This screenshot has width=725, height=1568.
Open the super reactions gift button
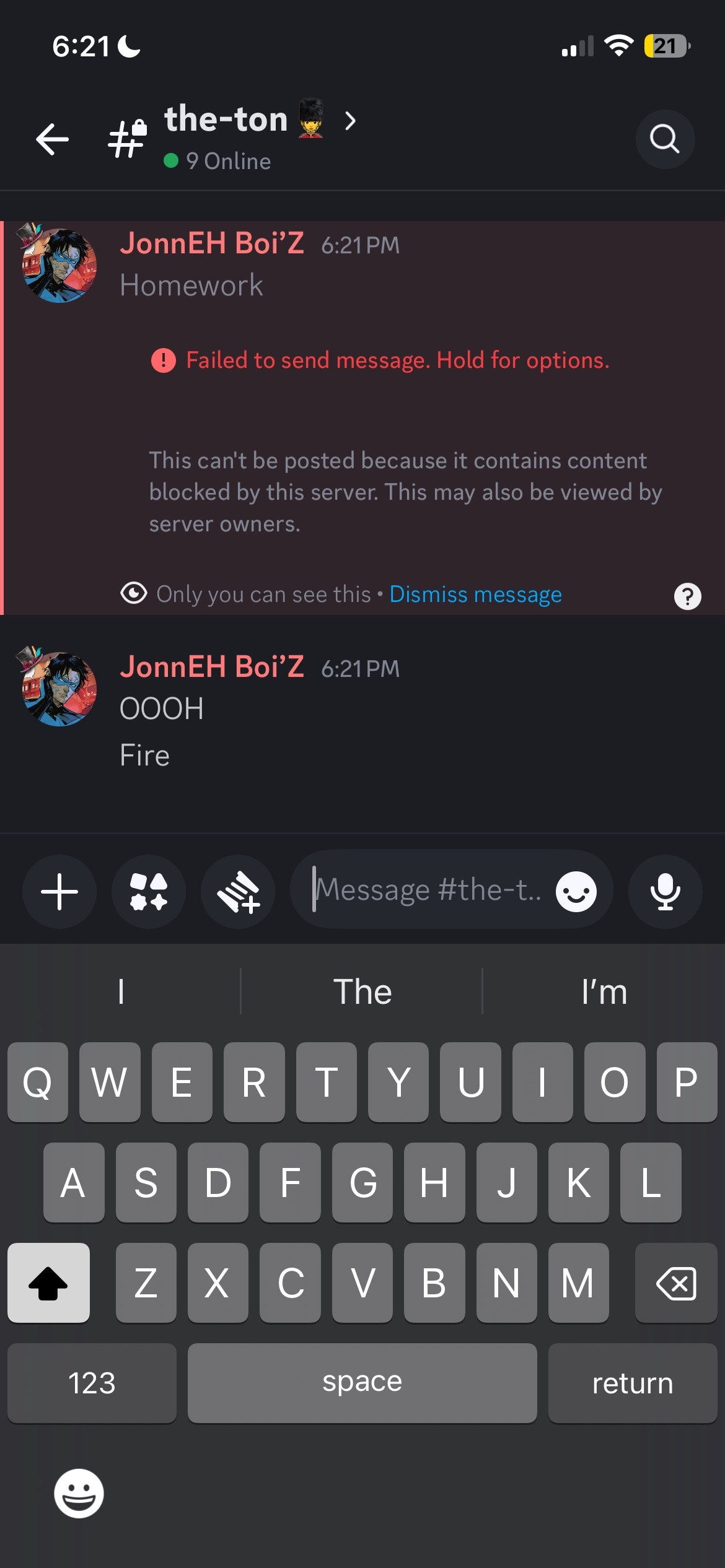pos(238,892)
